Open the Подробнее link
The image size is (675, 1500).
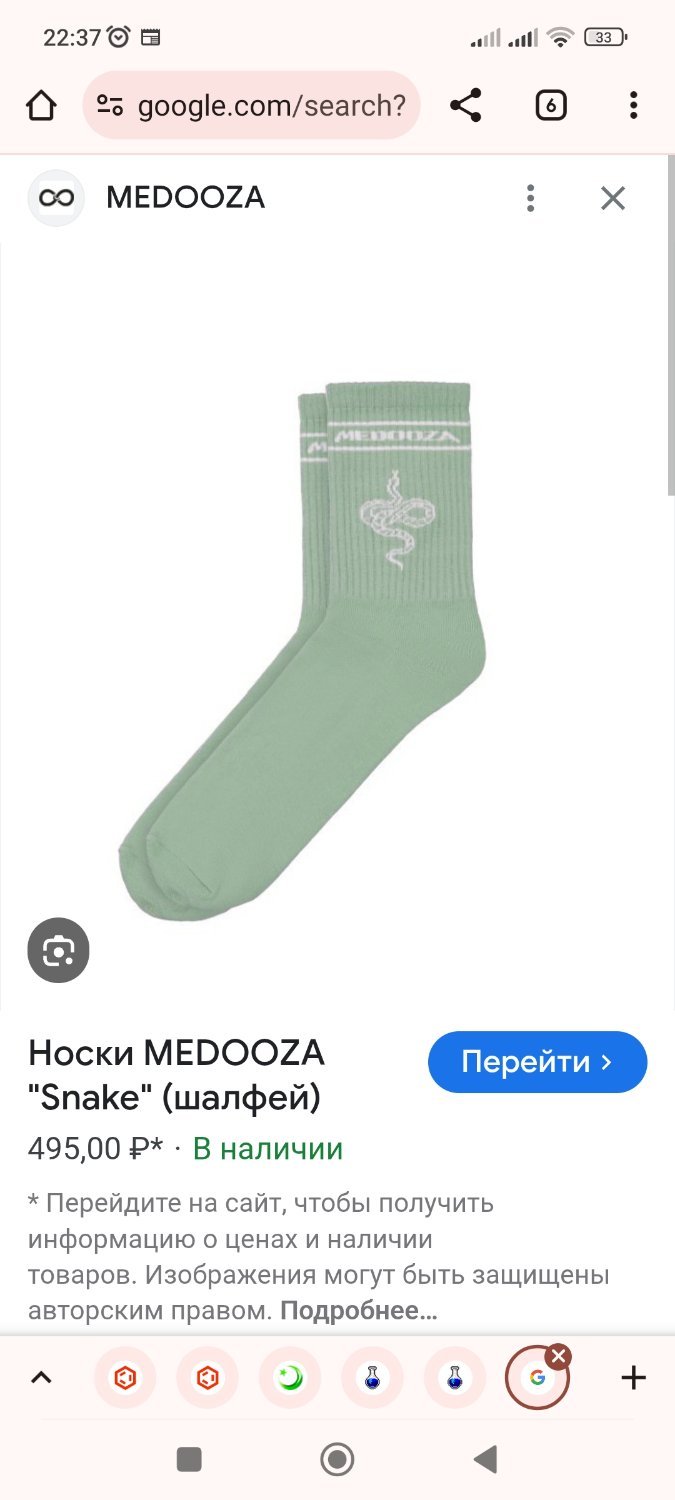[358, 1311]
